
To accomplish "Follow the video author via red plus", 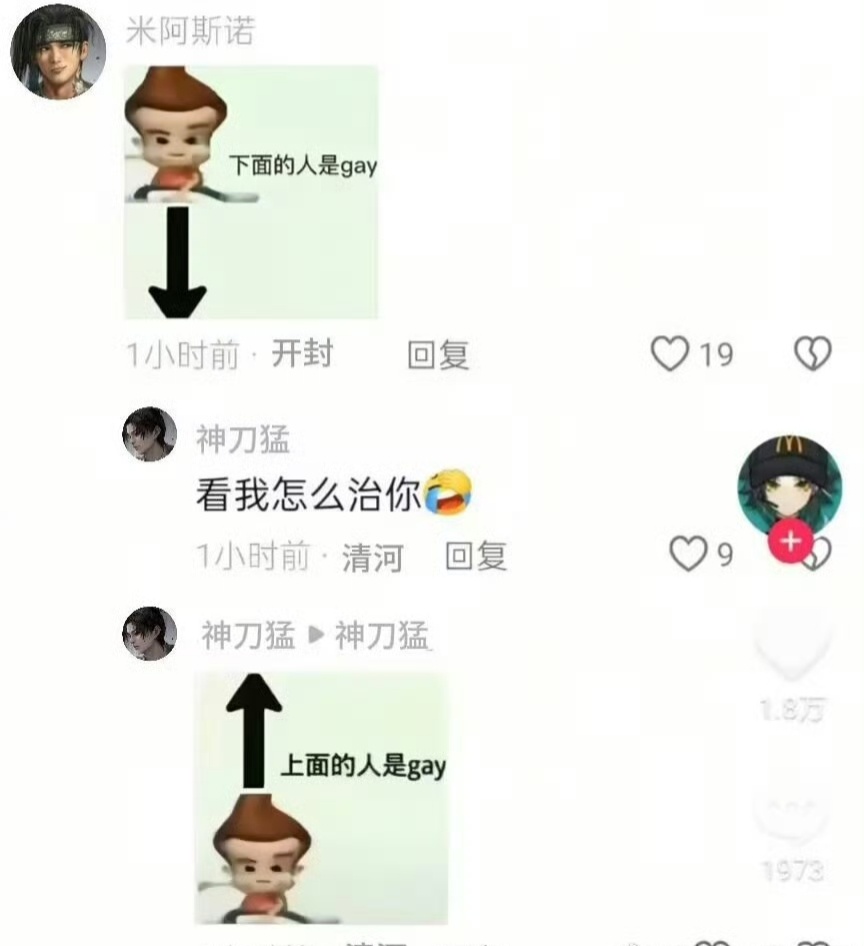I will [790, 542].
